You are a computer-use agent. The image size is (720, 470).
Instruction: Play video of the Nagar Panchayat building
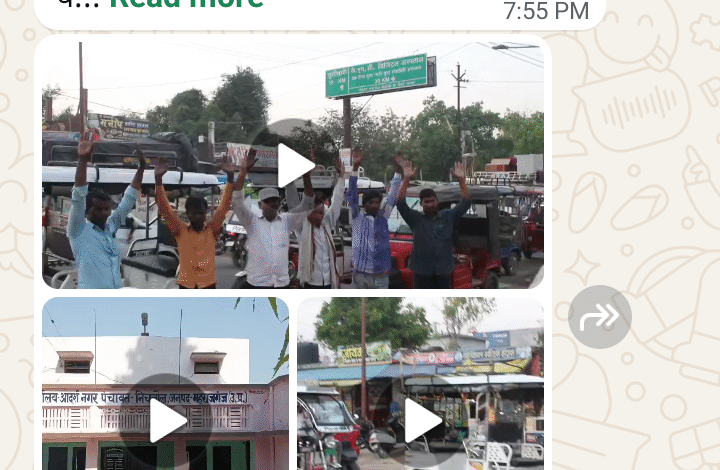click(x=166, y=422)
